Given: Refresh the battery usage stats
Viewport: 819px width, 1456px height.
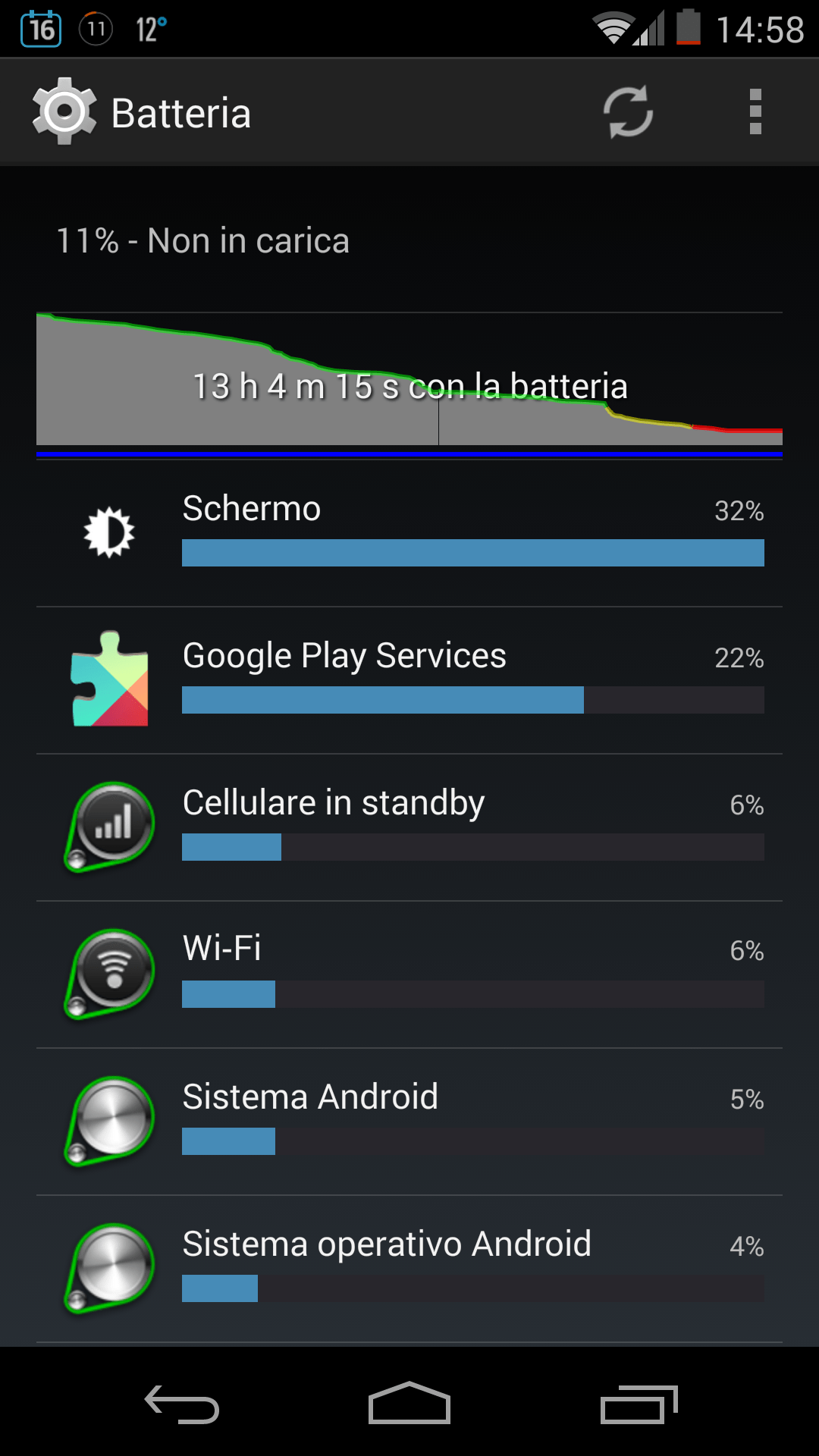Looking at the screenshot, I should point(628,112).
